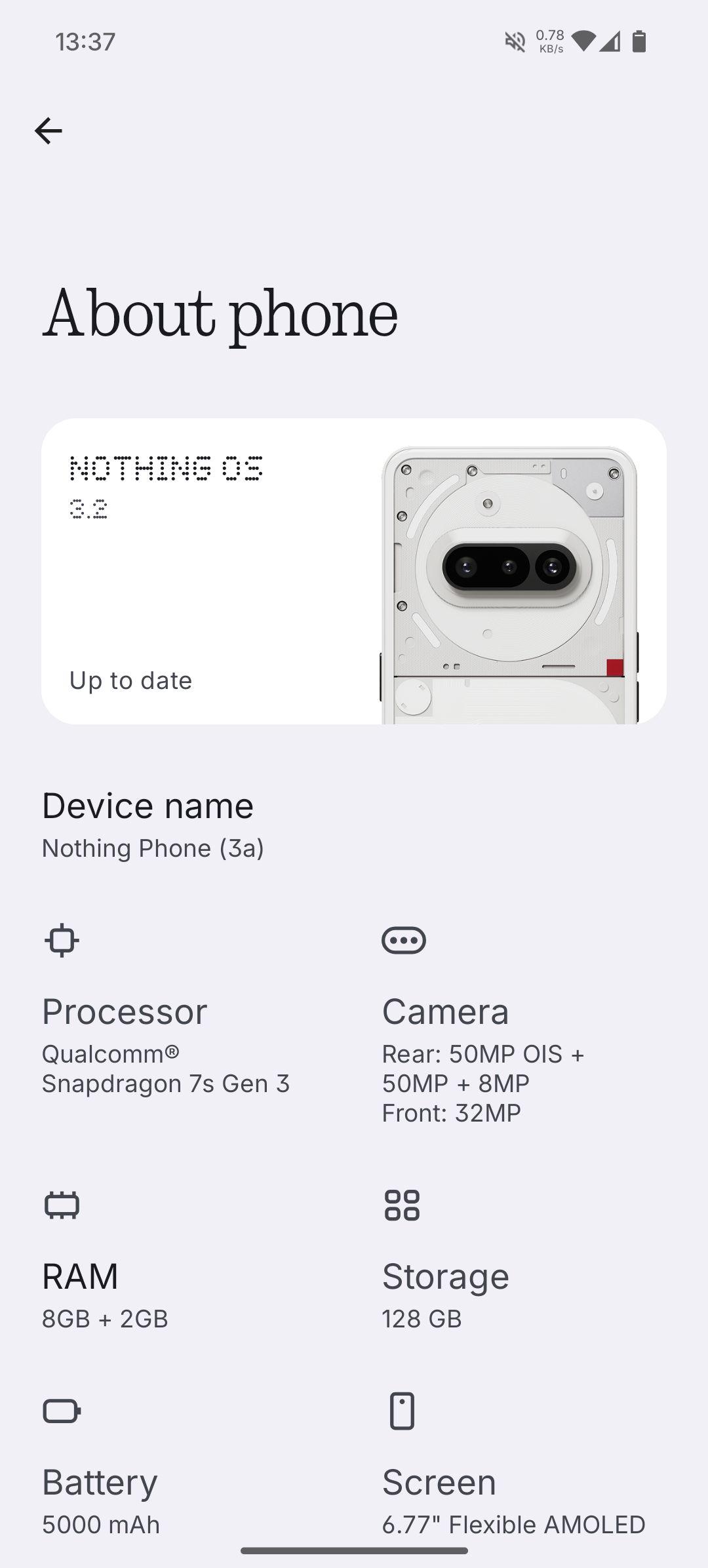Open the Nothing OS 3.2 update card

pos(354,571)
